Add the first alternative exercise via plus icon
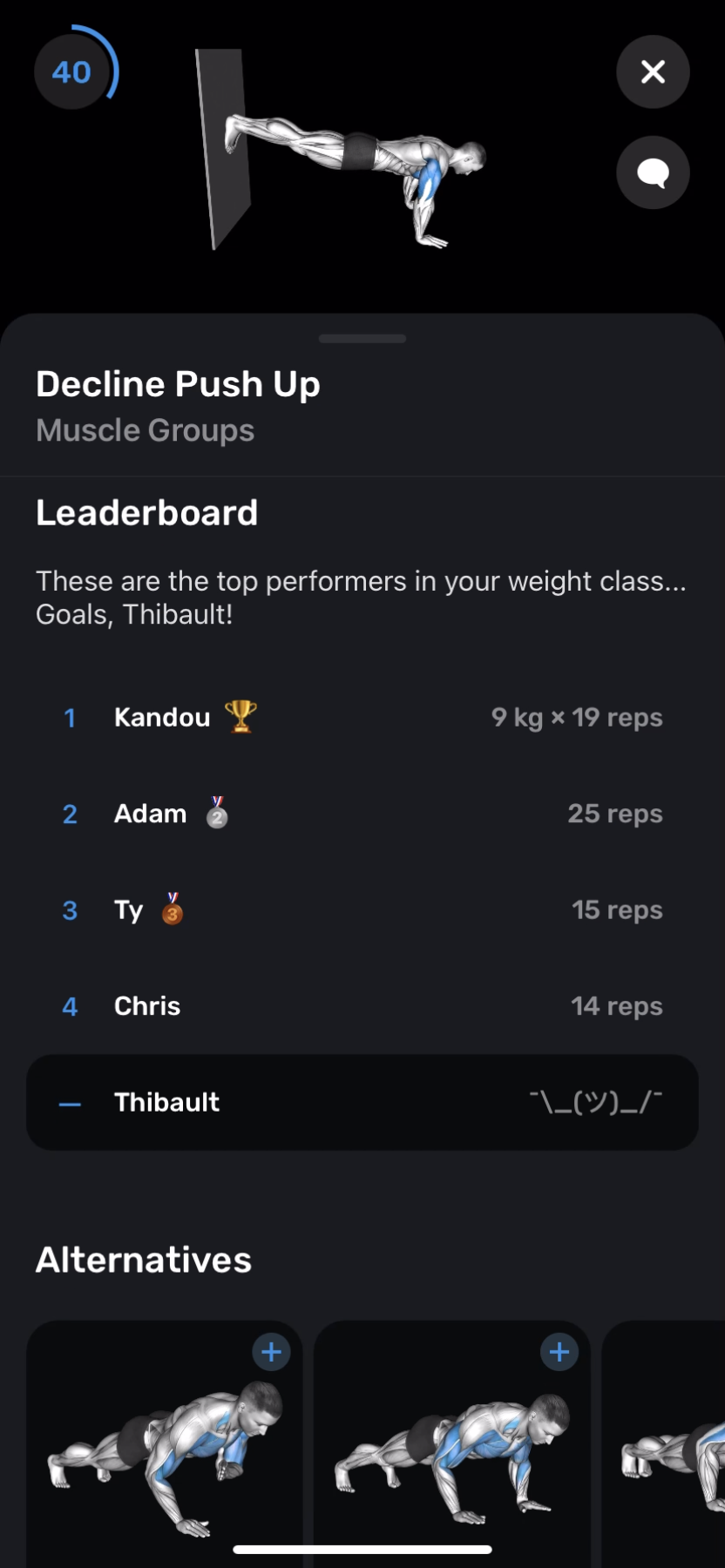 pyautogui.click(x=270, y=1351)
